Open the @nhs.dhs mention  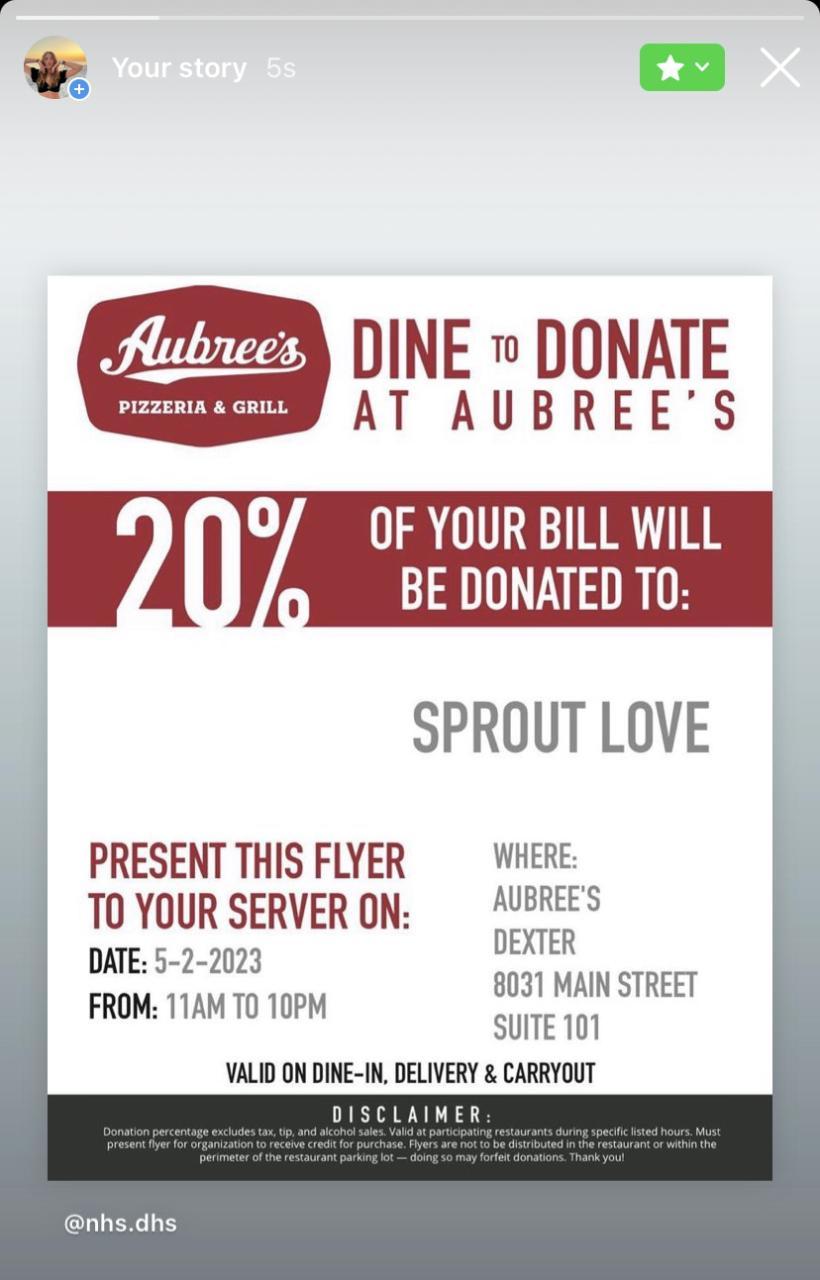pos(120,1222)
